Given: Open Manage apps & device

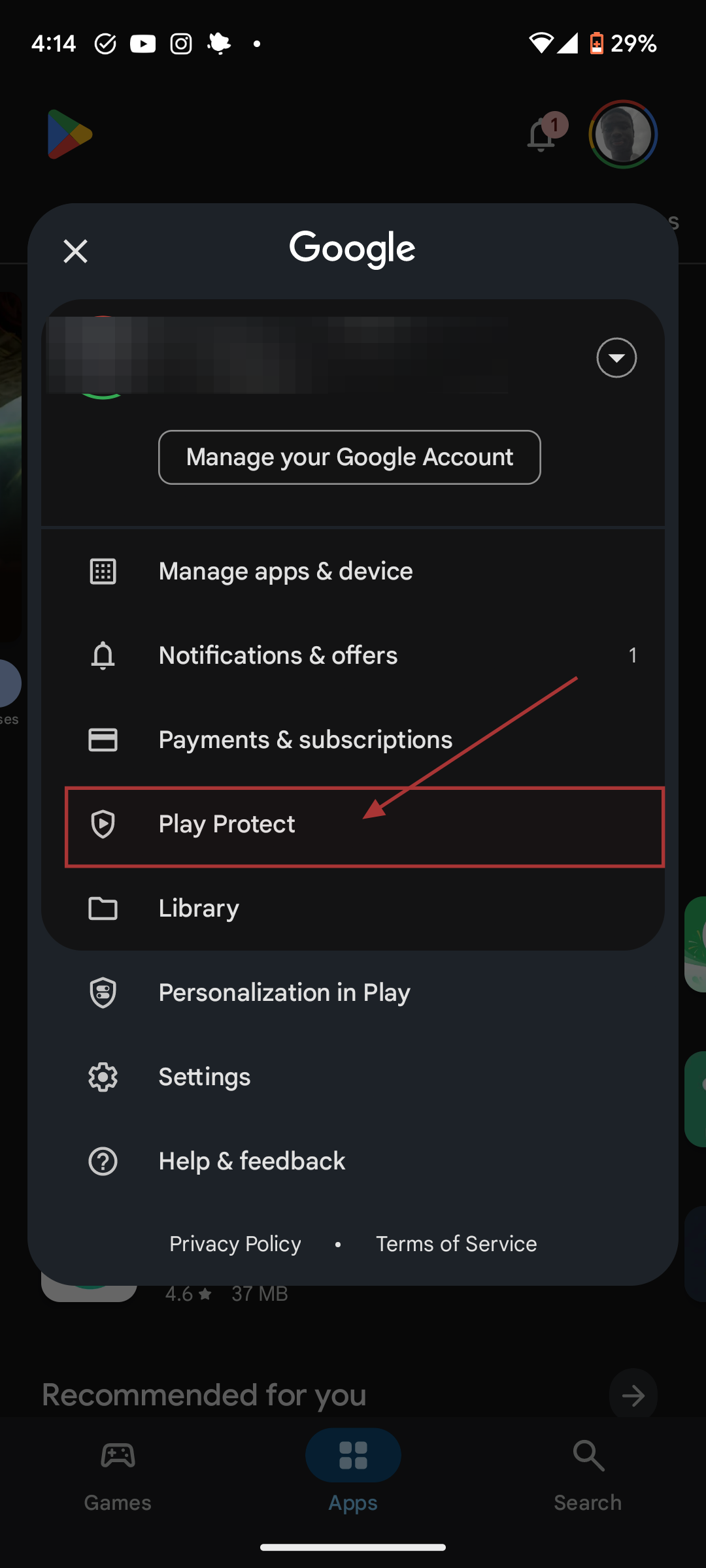Looking at the screenshot, I should 286,572.
